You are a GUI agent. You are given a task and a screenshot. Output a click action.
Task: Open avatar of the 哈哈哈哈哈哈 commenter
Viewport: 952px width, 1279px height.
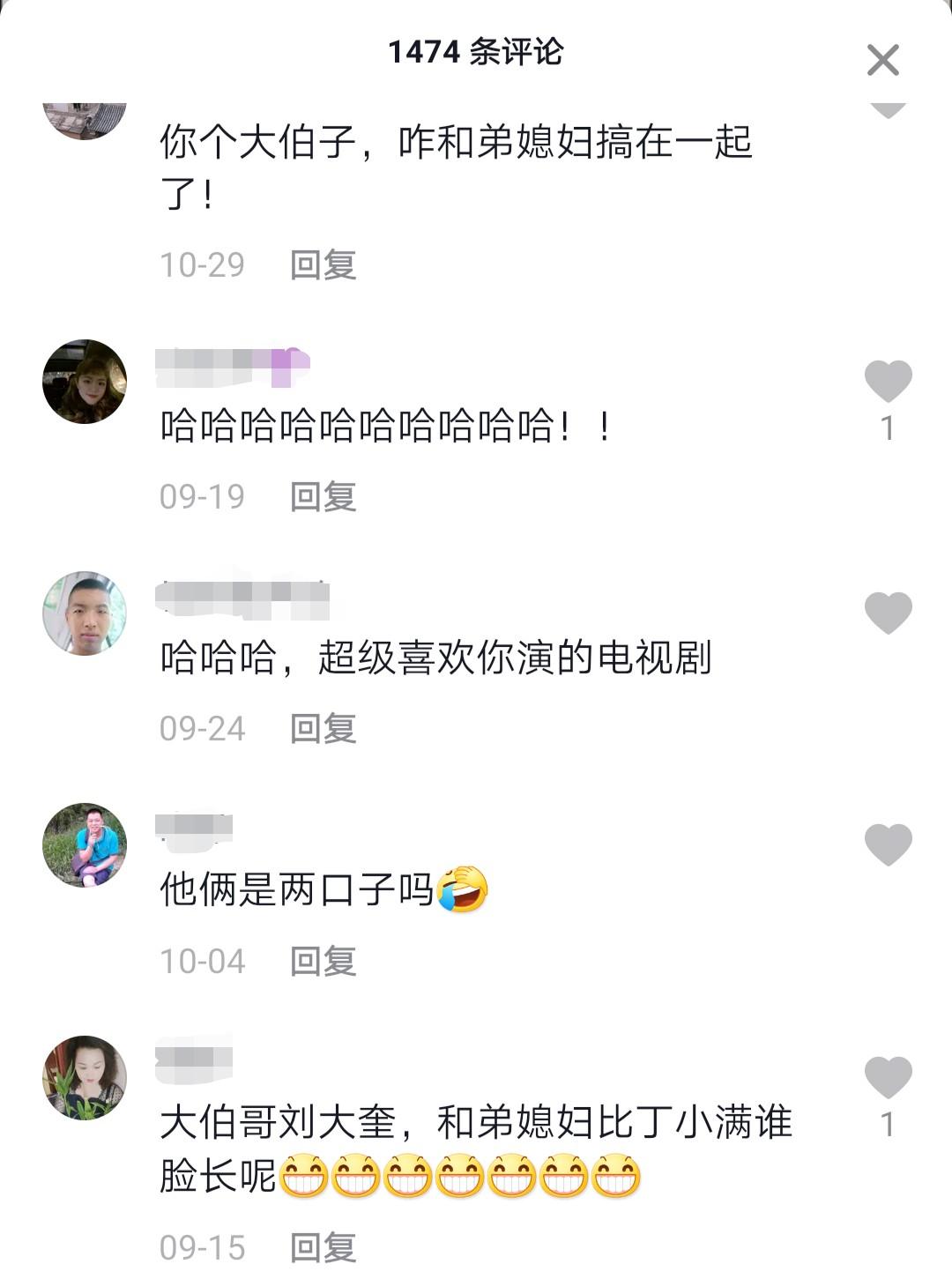[85, 382]
